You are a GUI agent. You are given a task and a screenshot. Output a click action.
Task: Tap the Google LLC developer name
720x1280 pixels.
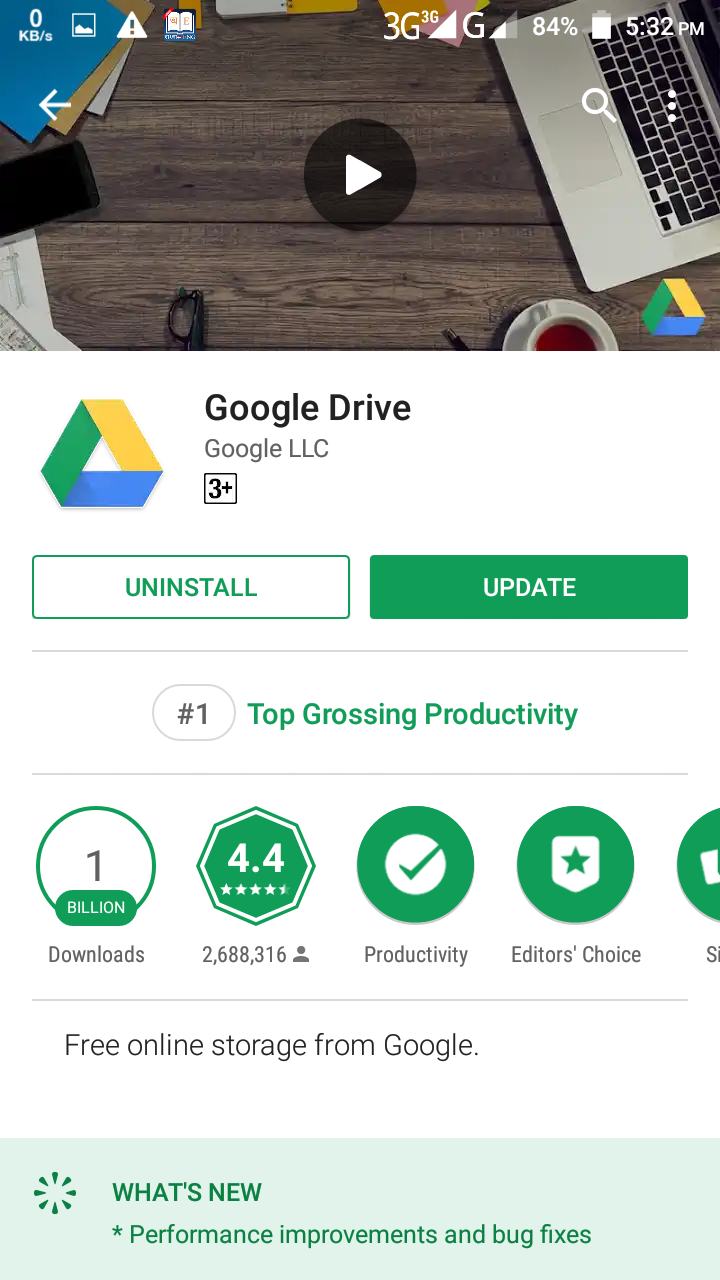coord(266,448)
